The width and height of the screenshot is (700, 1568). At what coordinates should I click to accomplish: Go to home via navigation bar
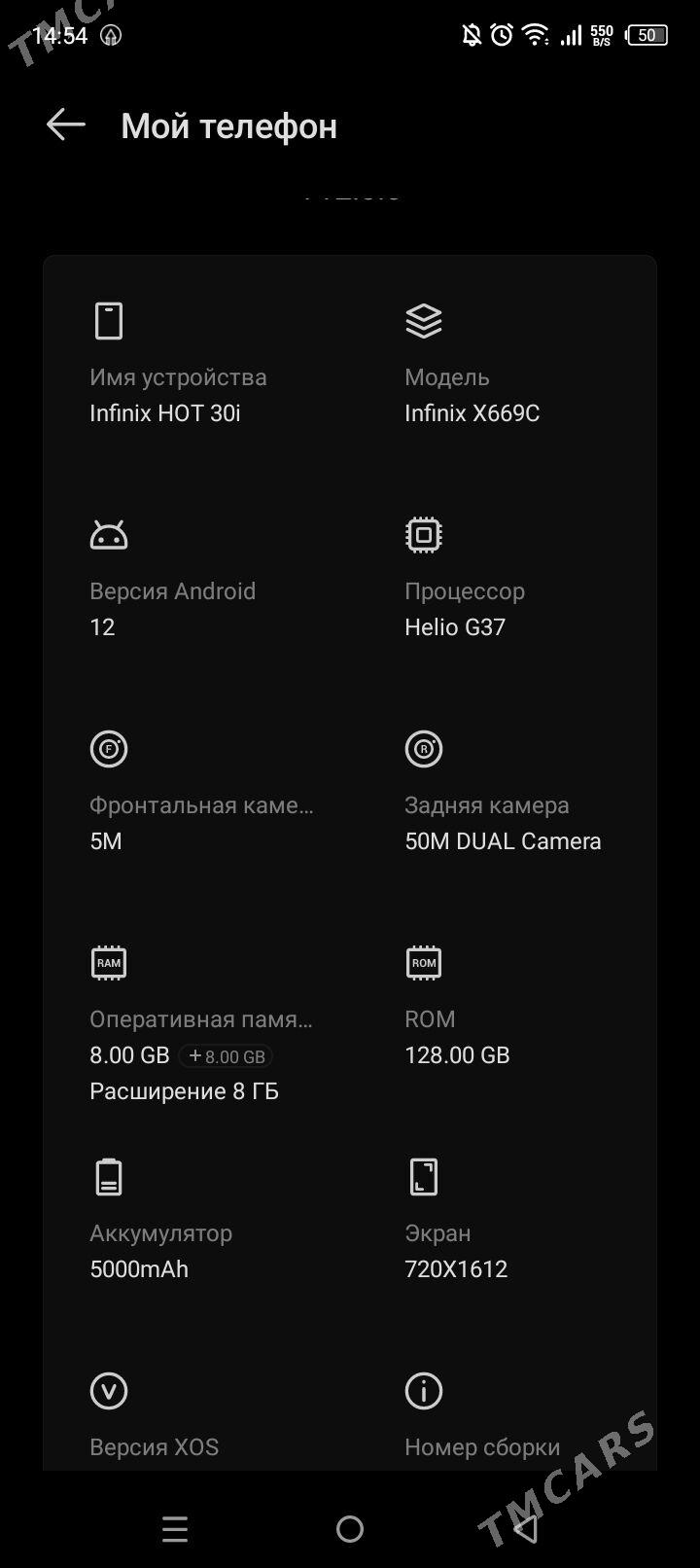[x=350, y=1529]
